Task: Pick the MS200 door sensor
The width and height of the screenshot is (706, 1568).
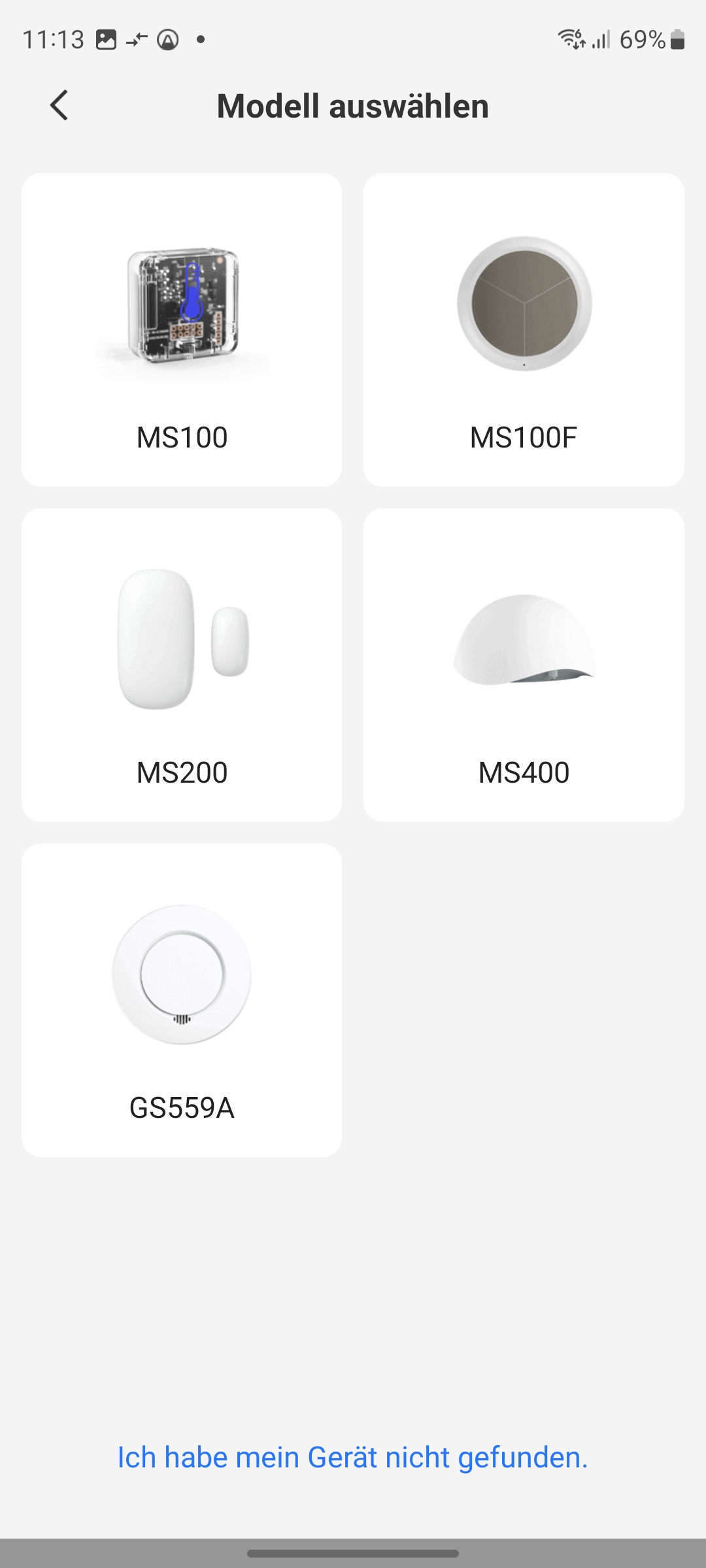Action: (x=182, y=665)
